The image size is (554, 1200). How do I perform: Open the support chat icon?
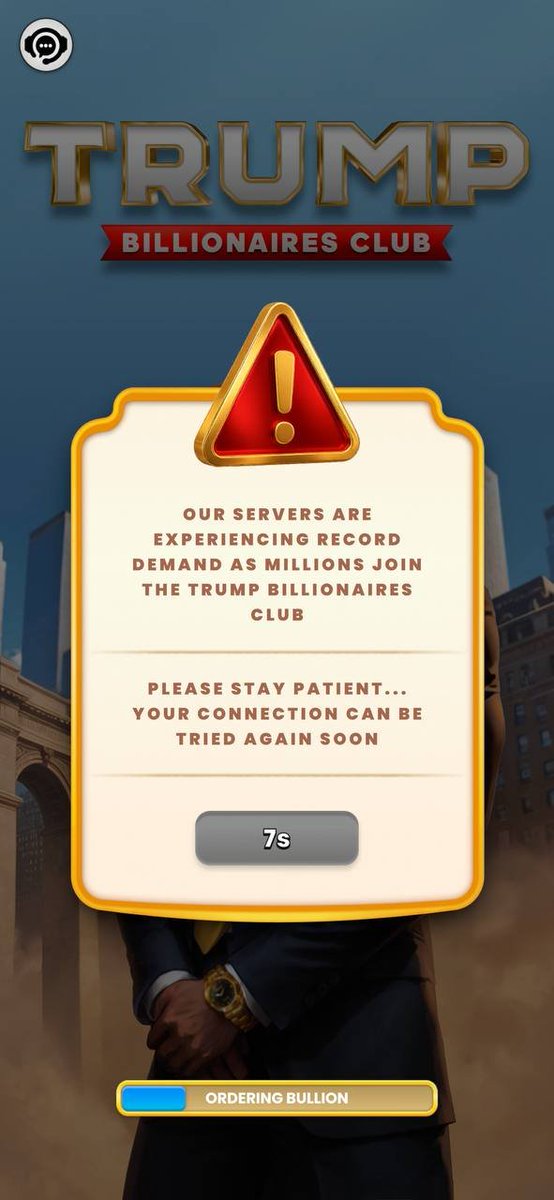[x=46, y=45]
